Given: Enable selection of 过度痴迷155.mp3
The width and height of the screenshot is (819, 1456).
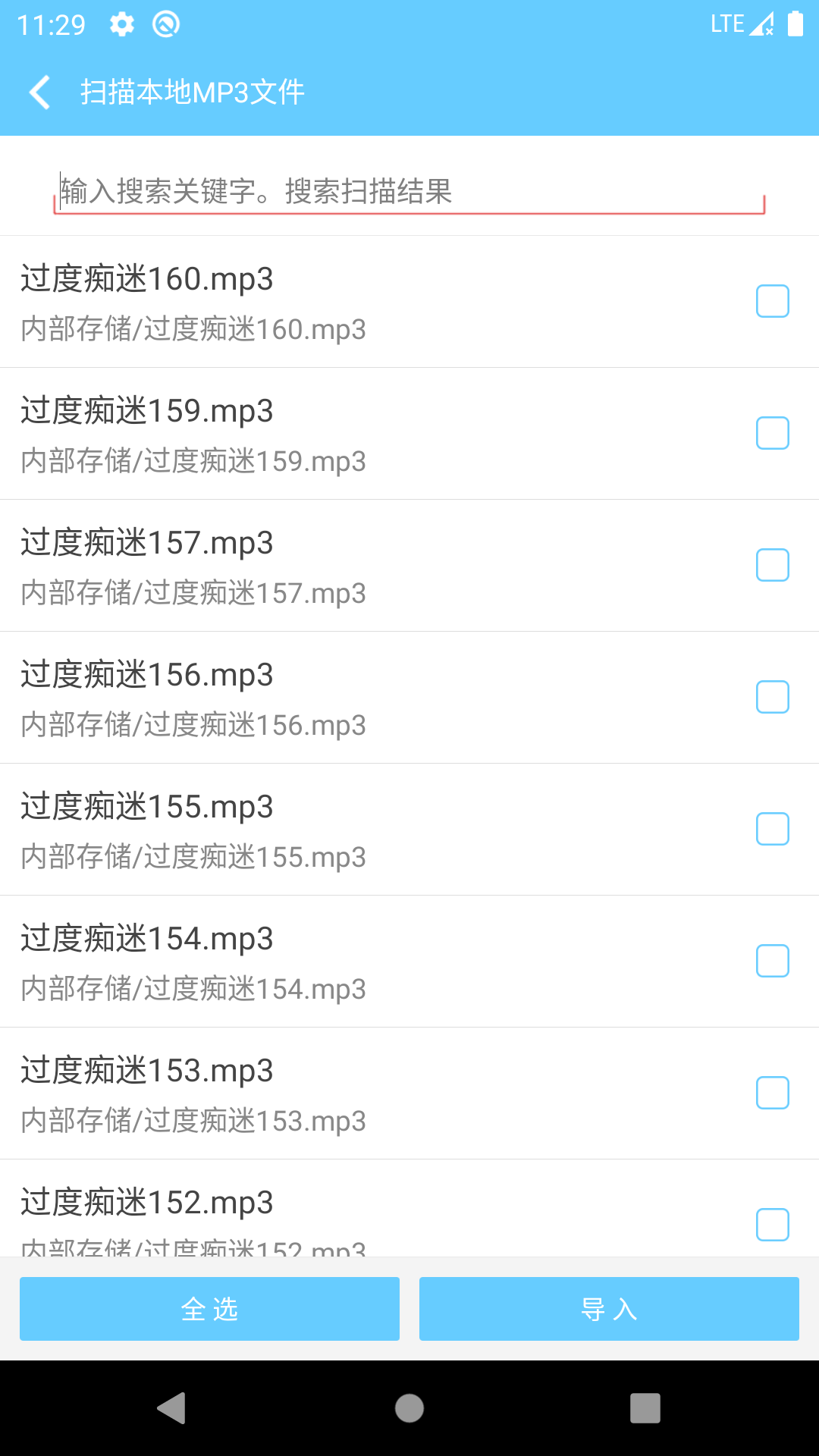Looking at the screenshot, I should [772, 828].
